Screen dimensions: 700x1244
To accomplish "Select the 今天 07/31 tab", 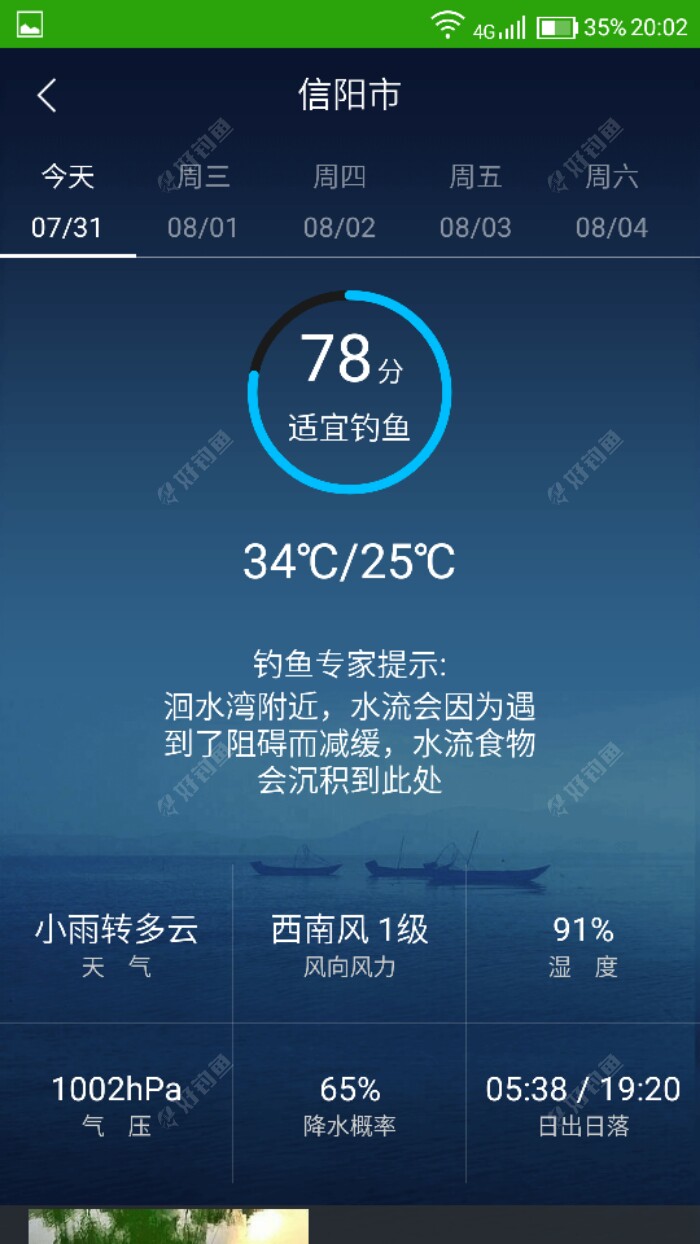I will pyautogui.click(x=67, y=203).
